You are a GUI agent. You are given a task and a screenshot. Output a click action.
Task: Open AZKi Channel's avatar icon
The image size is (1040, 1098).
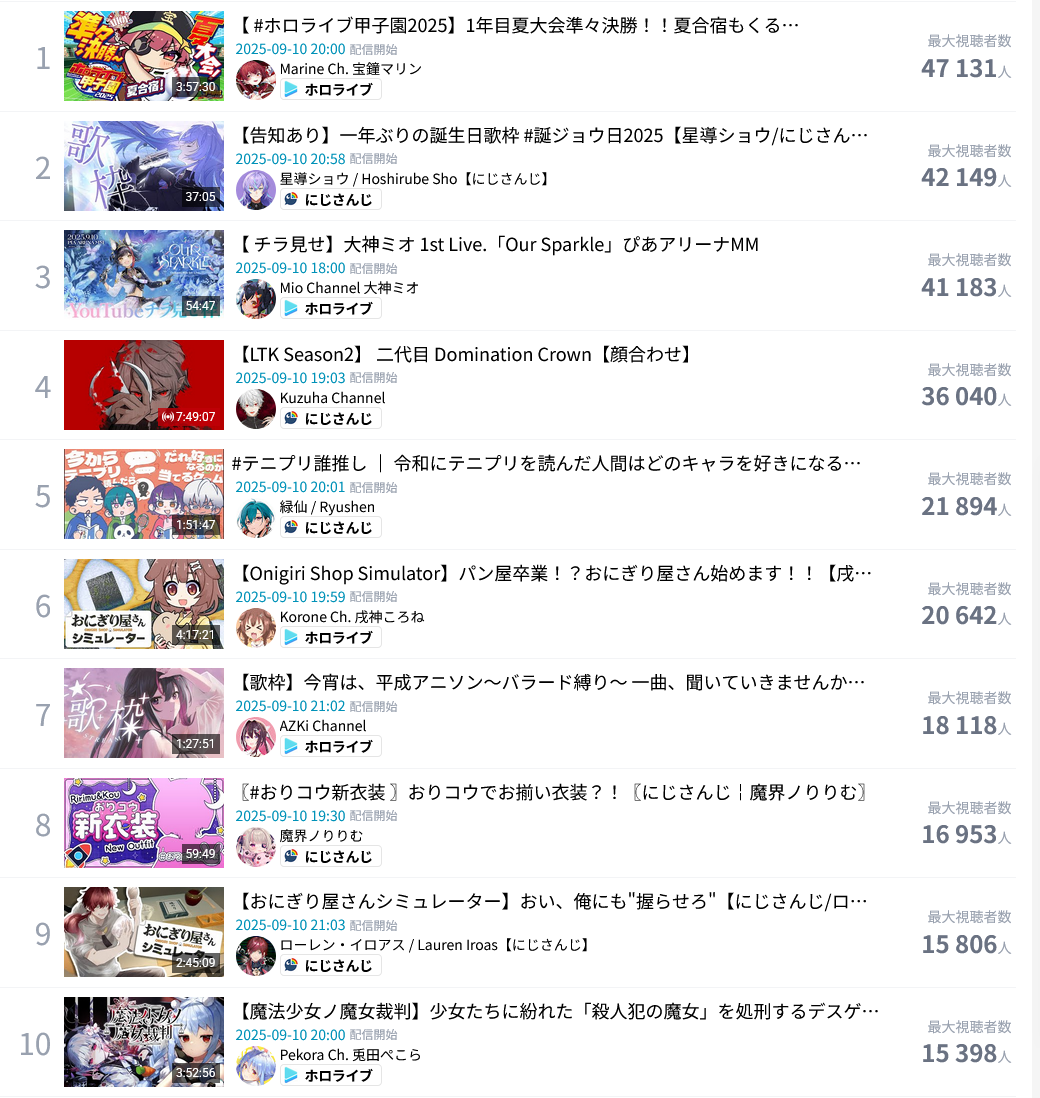point(256,737)
